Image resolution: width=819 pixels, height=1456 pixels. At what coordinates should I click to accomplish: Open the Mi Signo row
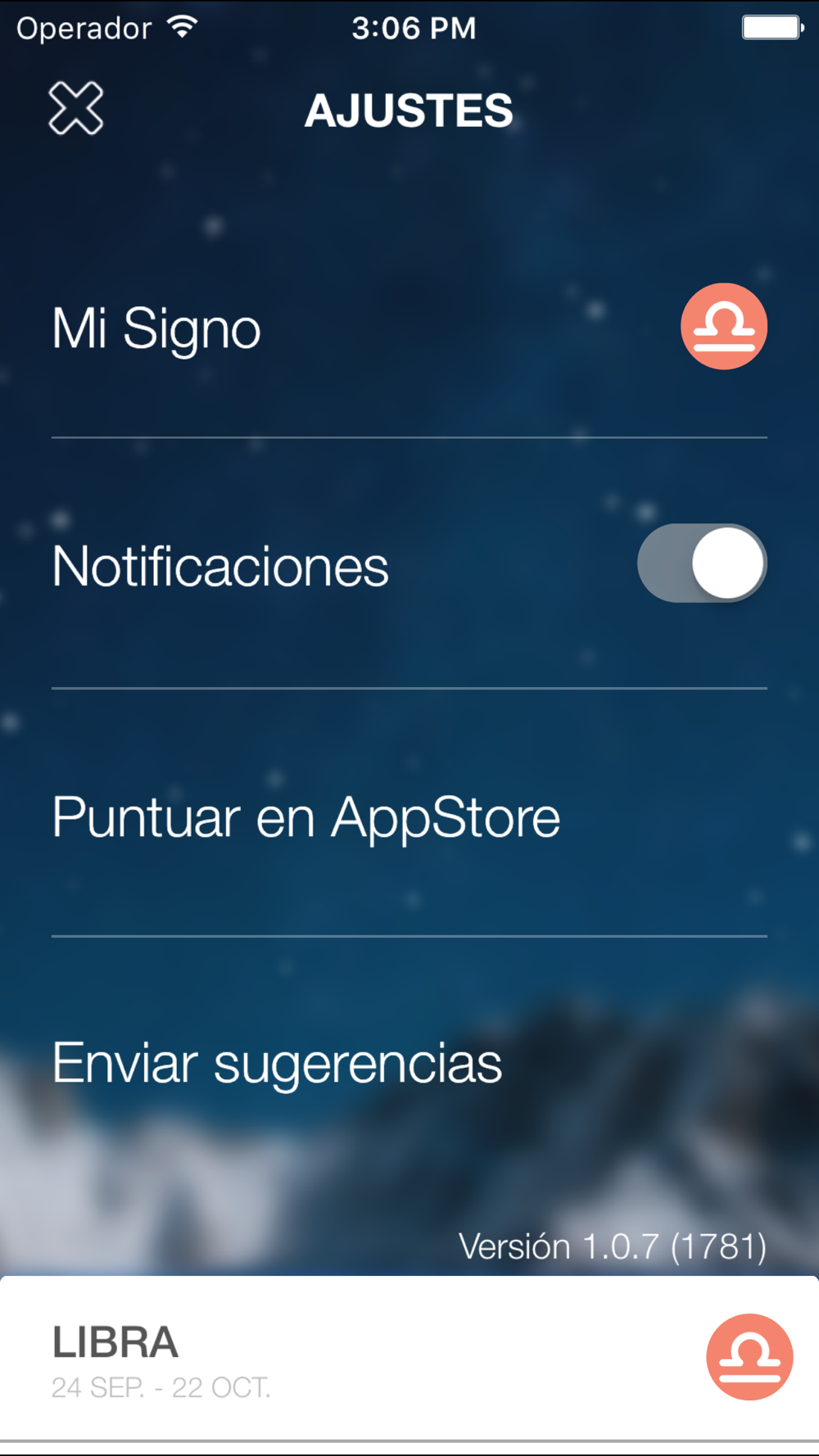[409, 328]
